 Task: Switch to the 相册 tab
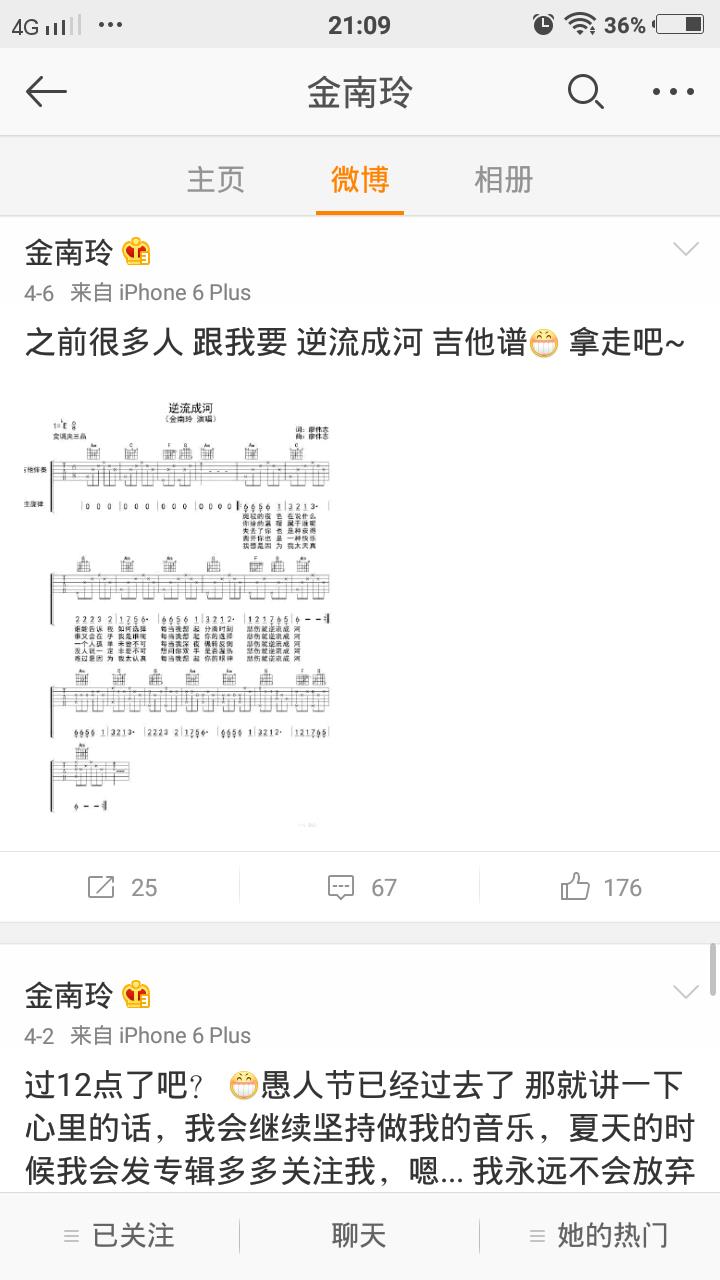(503, 180)
